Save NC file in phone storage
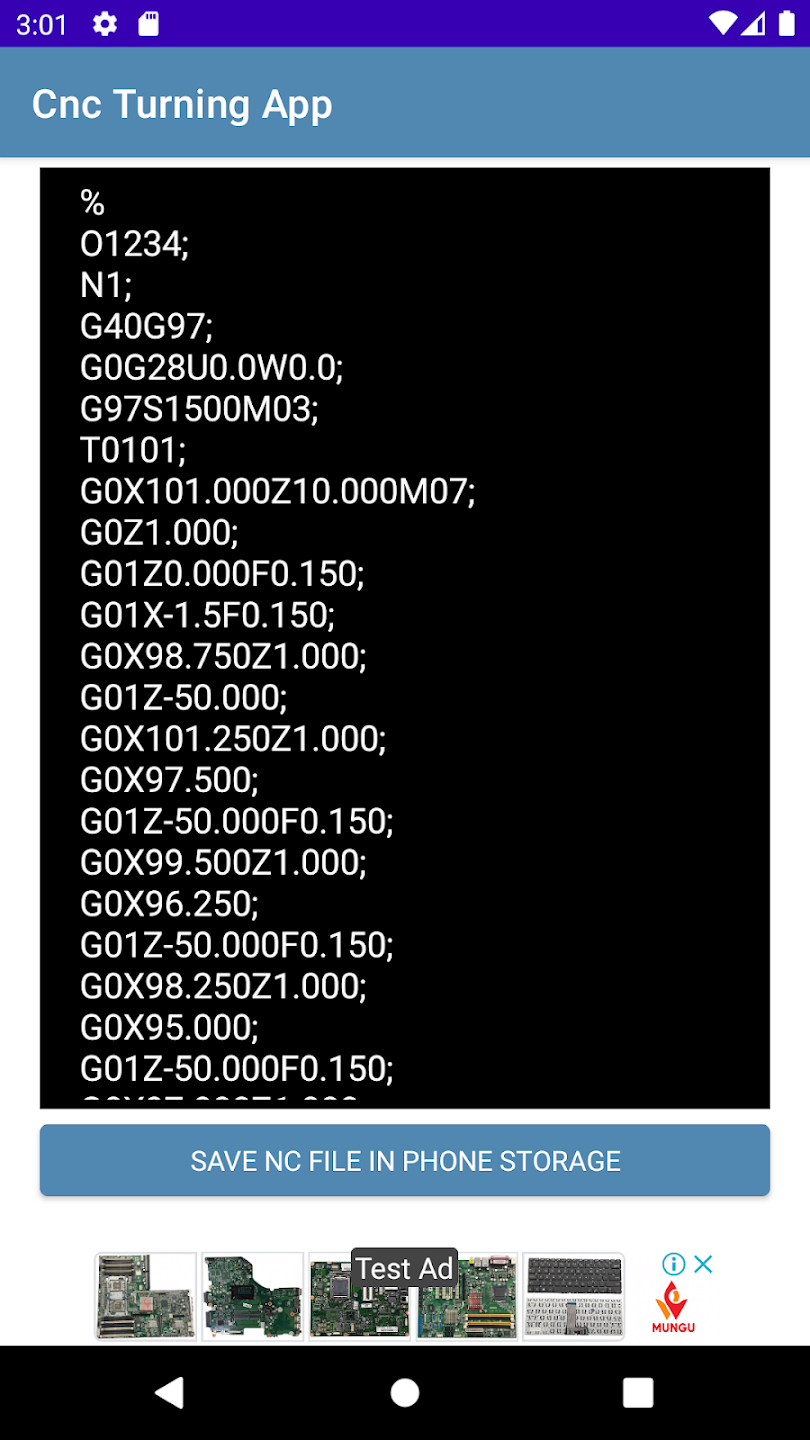The height and width of the screenshot is (1440, 810). 404,1160
